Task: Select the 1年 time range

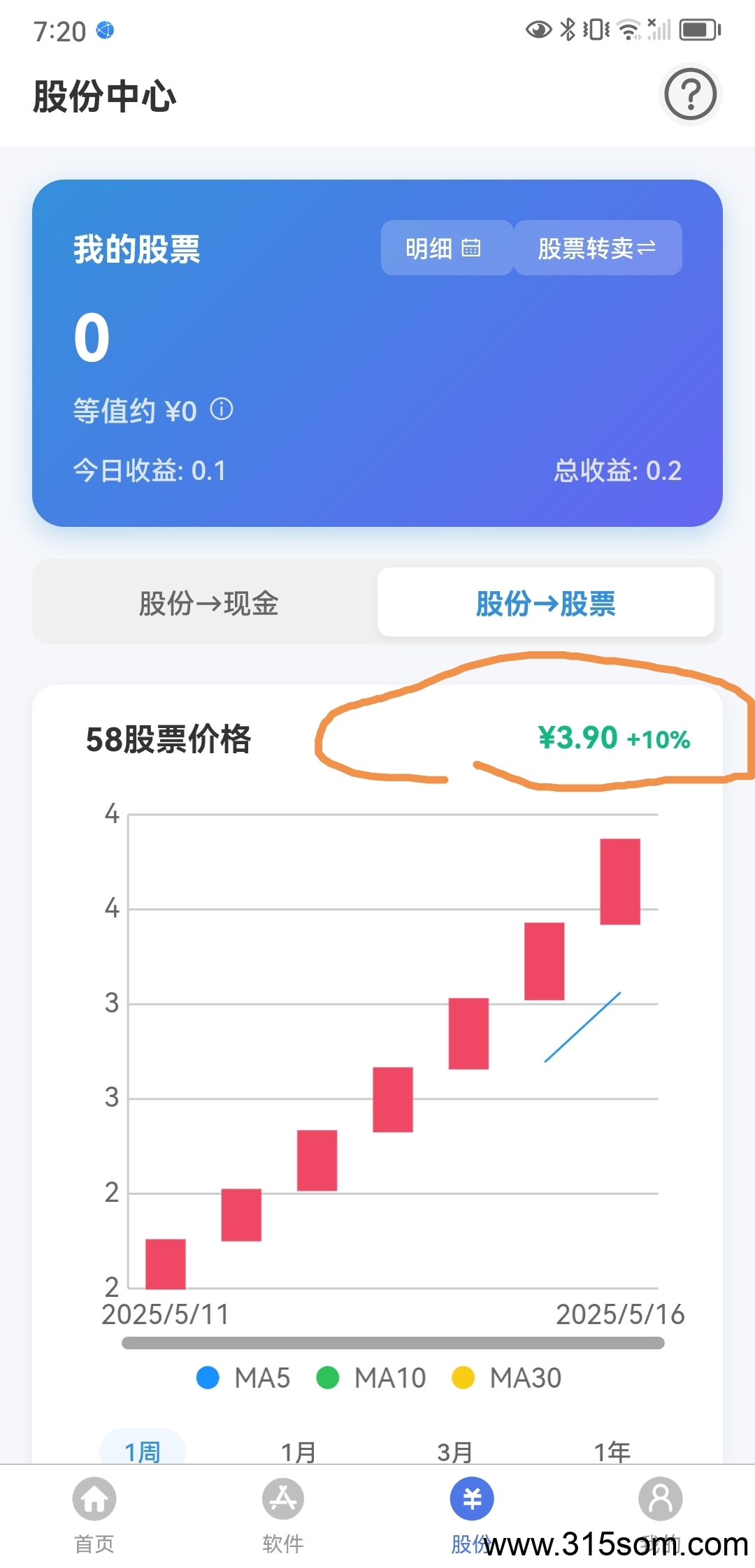Action: [612, 1451]
